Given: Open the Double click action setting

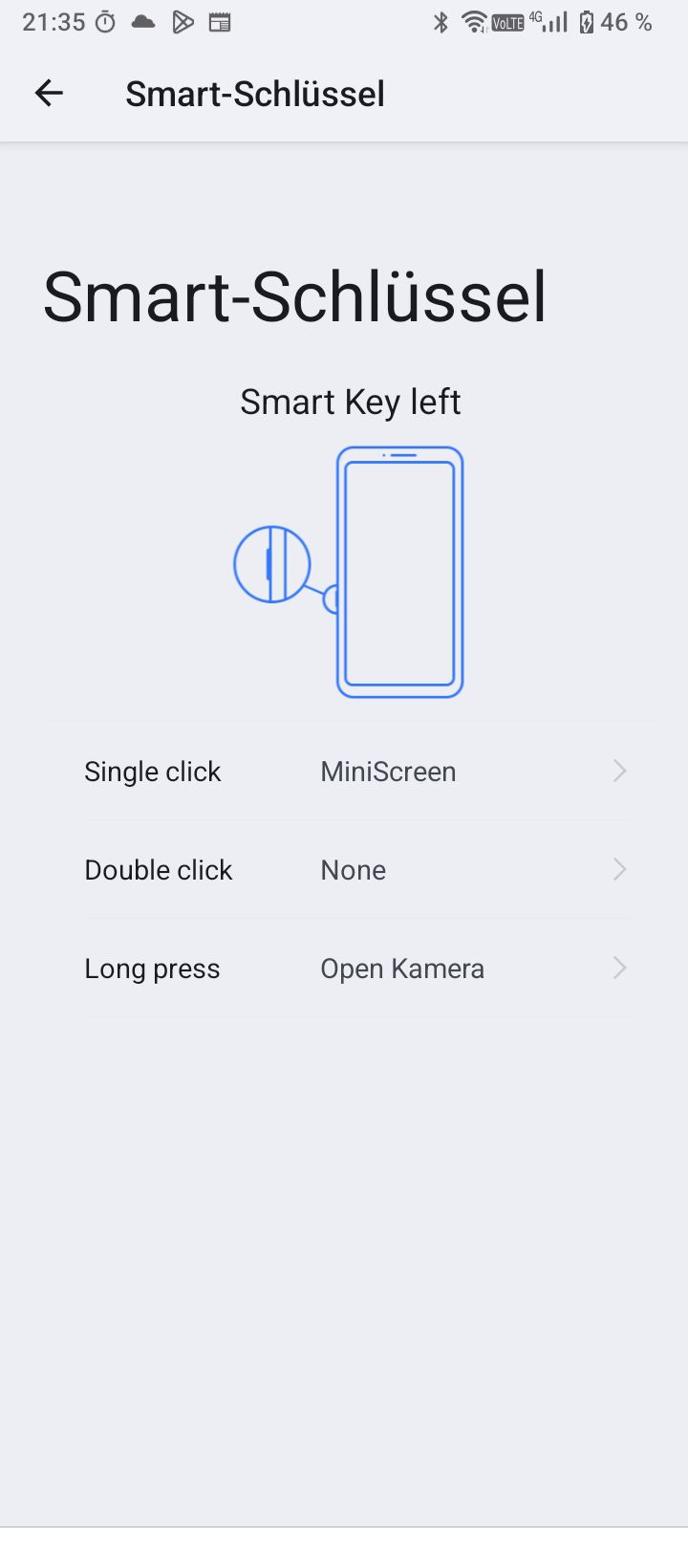Looking at the screenshot, I should click(355, 870).
